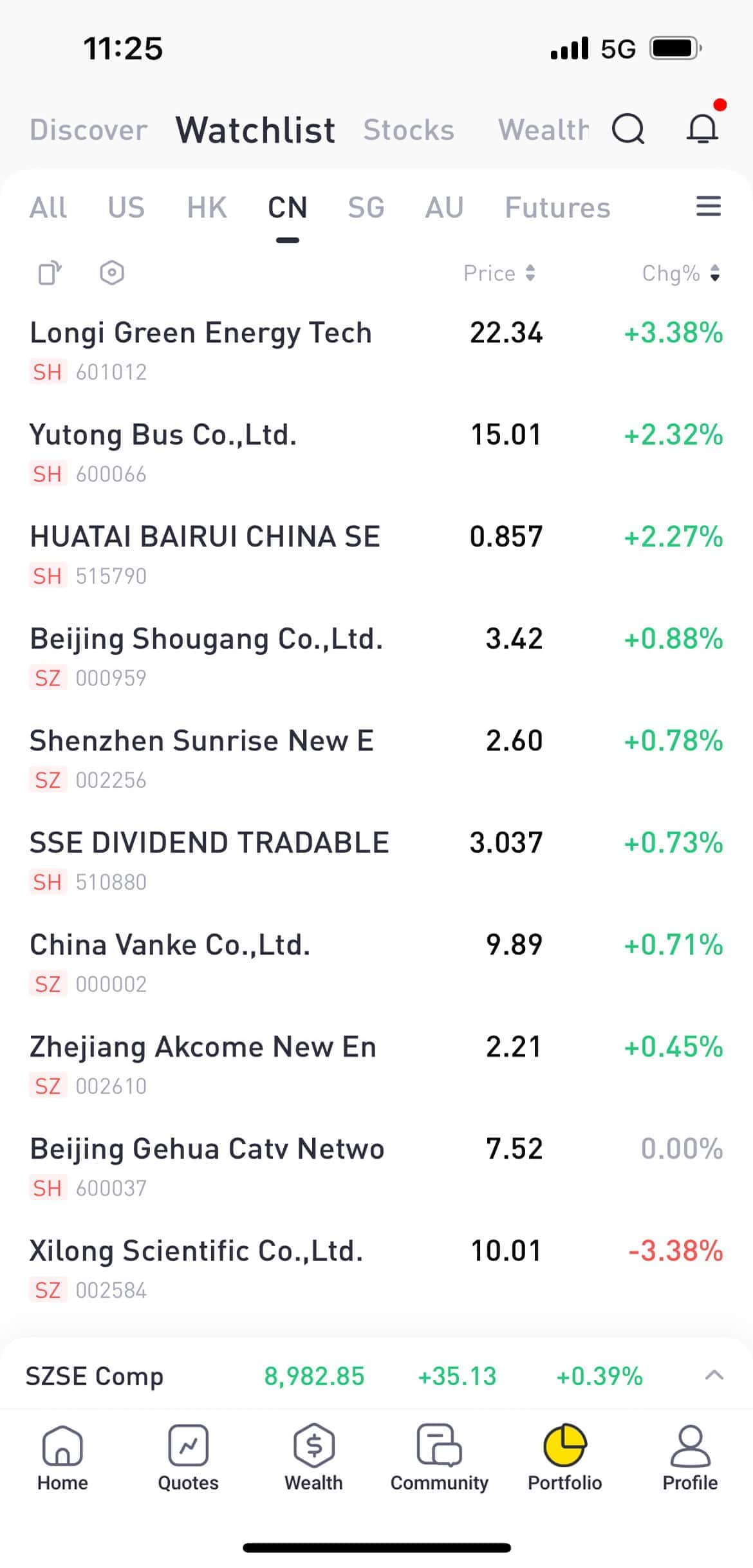This screenshot has width=753, height=1568.
Task: Open Longi Green Energy Tech quote
Action: coord(376,351)
